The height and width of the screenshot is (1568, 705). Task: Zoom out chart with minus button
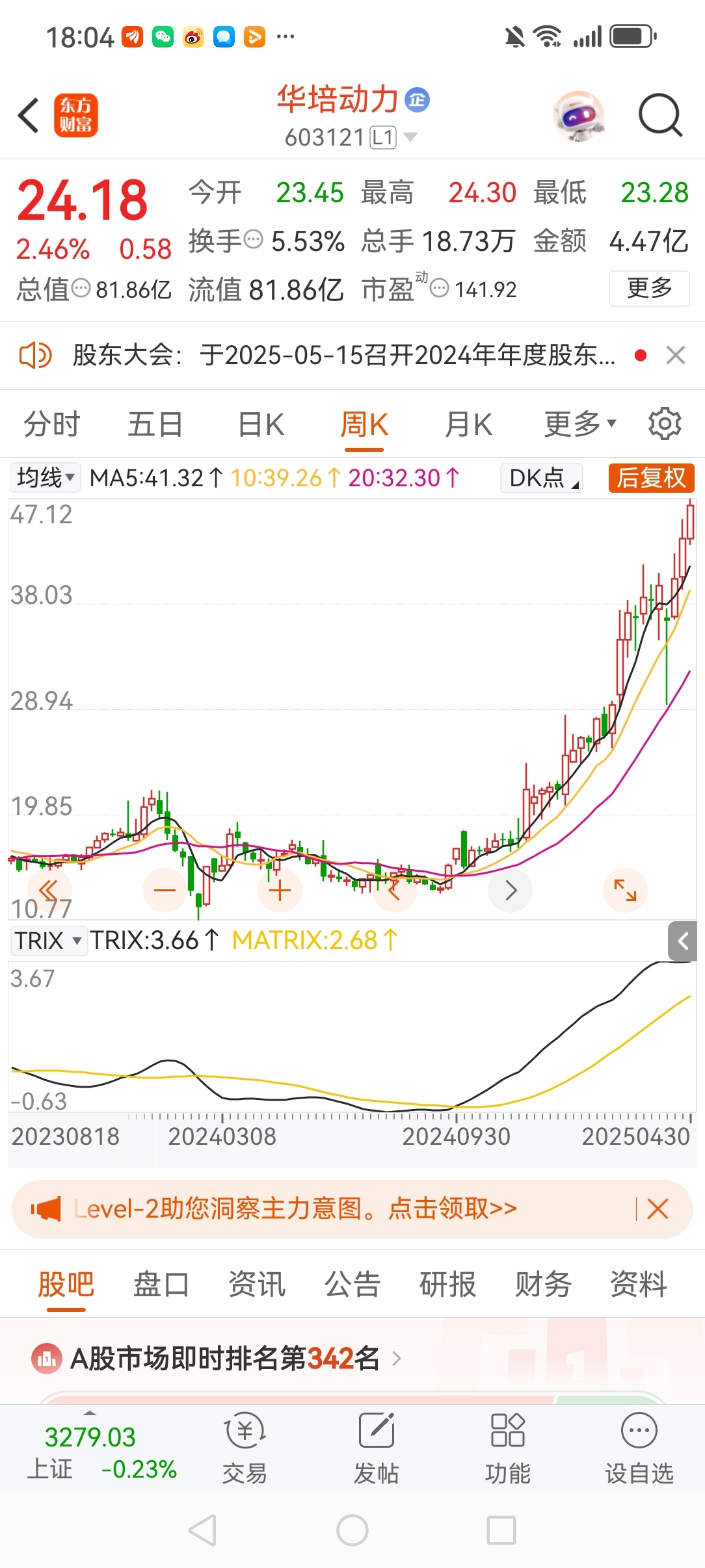point(165,890)
